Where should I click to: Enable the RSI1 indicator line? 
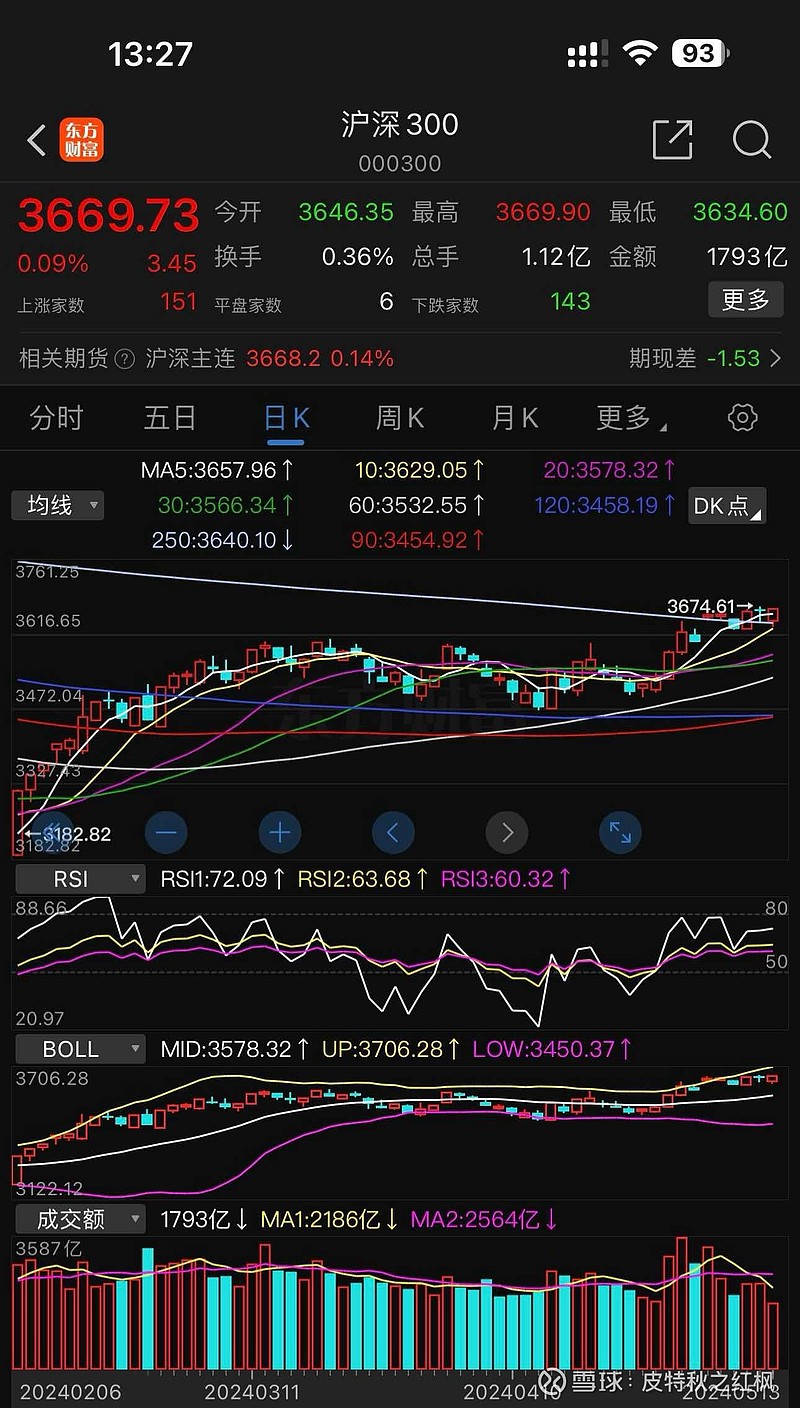[213, 878]
